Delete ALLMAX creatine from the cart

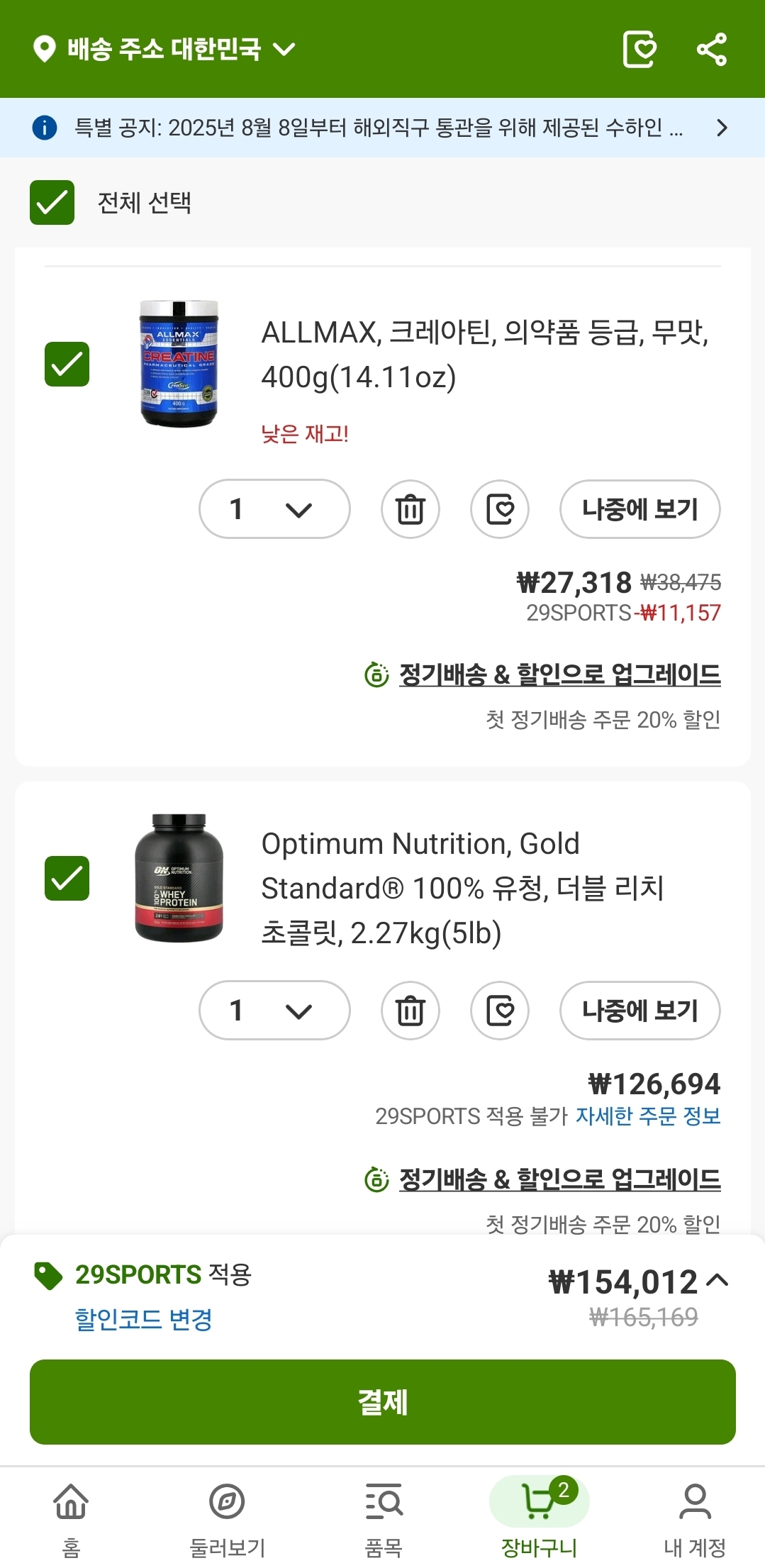pyautogui.click(x=410, y=509)
